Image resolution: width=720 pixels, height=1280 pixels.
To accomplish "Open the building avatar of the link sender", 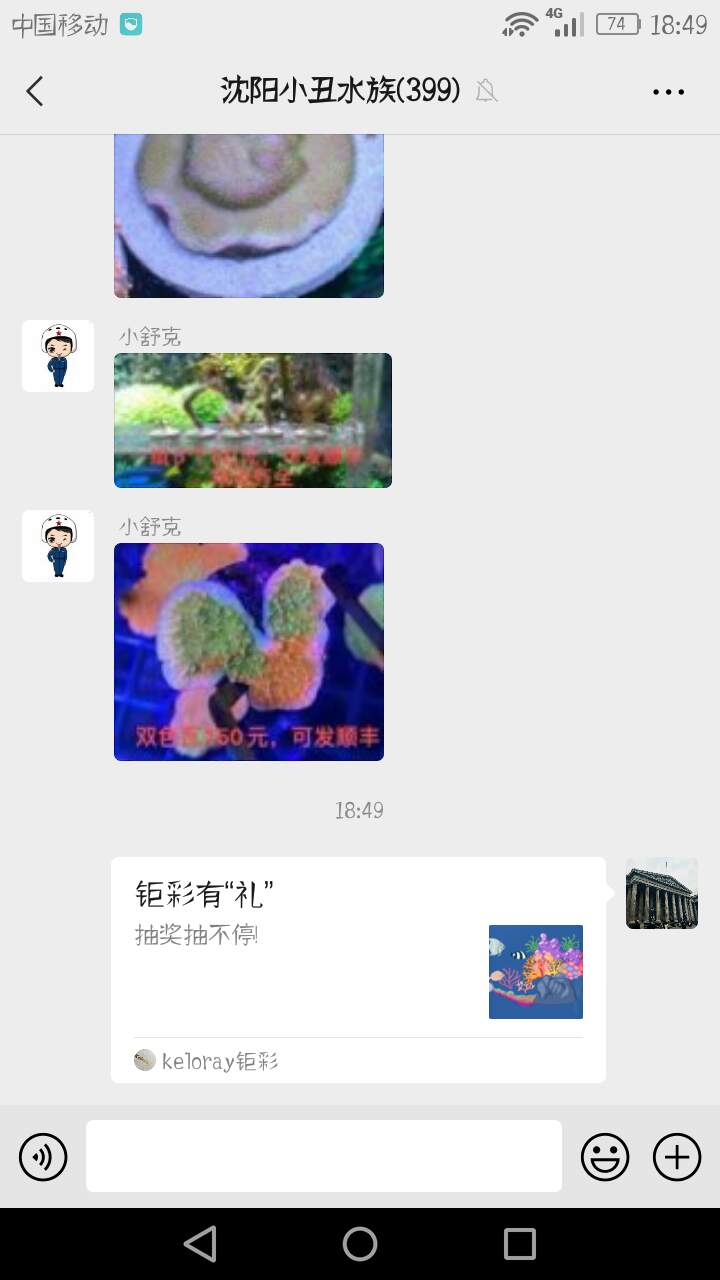I will [x=661, y=893].
